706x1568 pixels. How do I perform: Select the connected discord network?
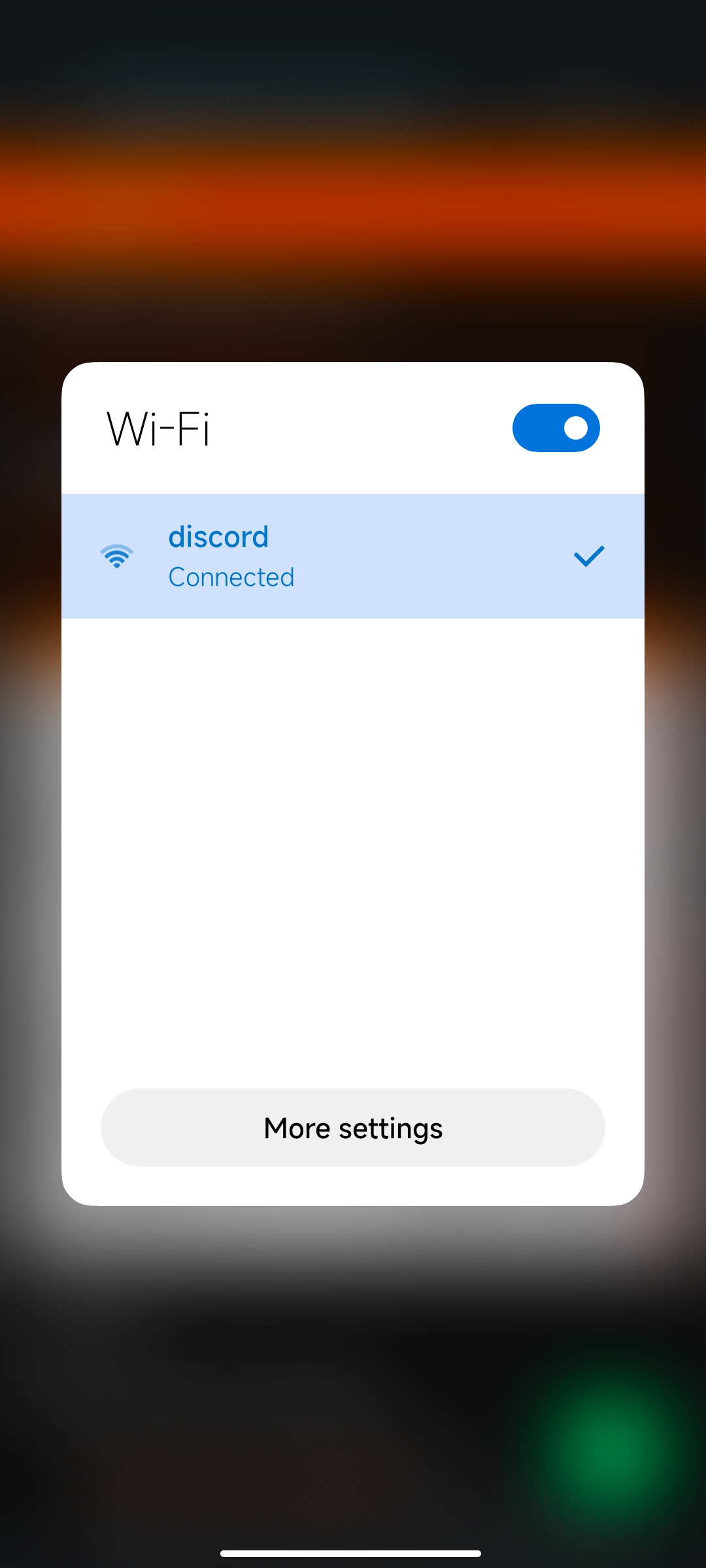click(353, 556)
